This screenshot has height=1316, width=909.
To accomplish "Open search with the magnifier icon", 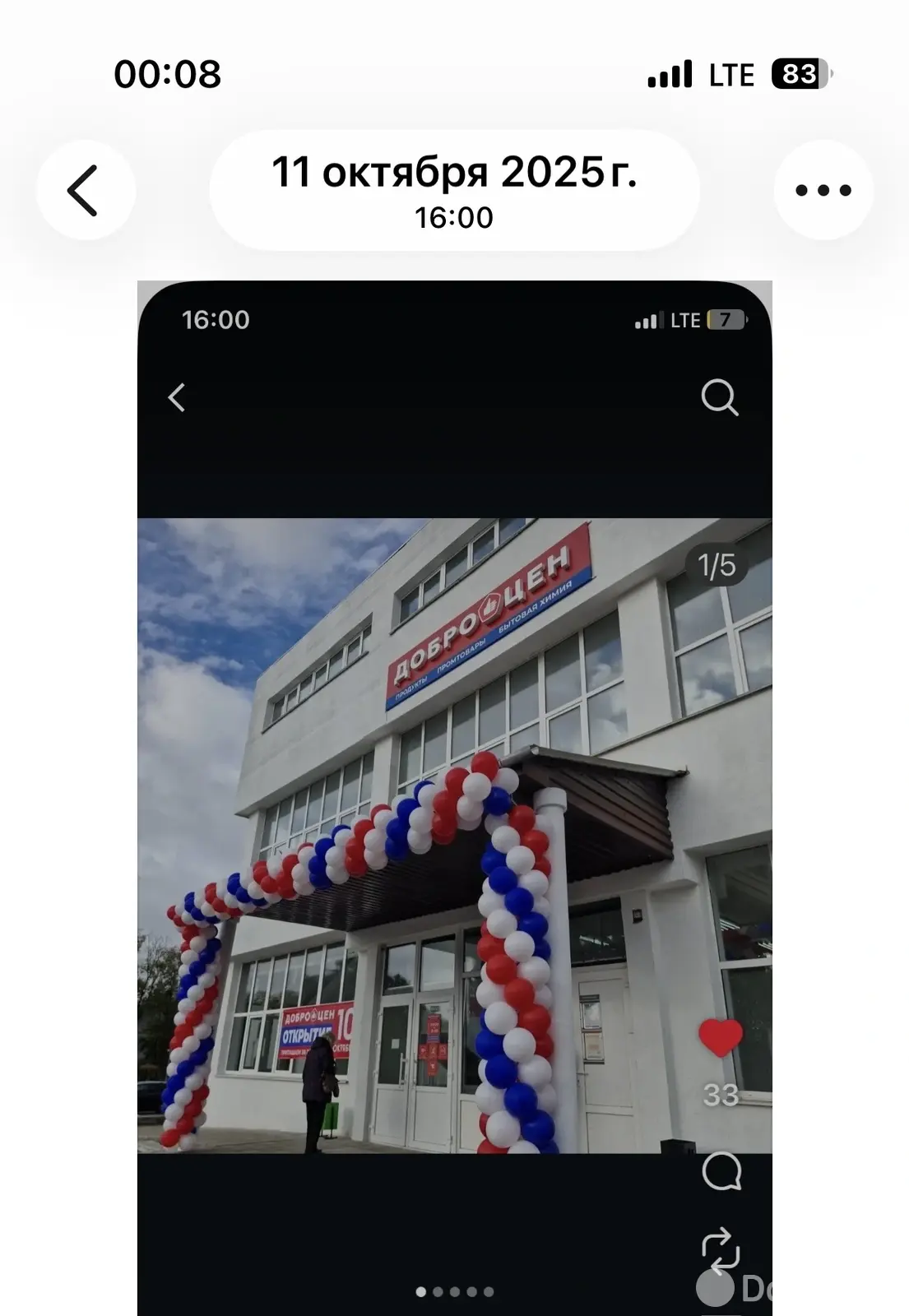I will coord(721,396).
